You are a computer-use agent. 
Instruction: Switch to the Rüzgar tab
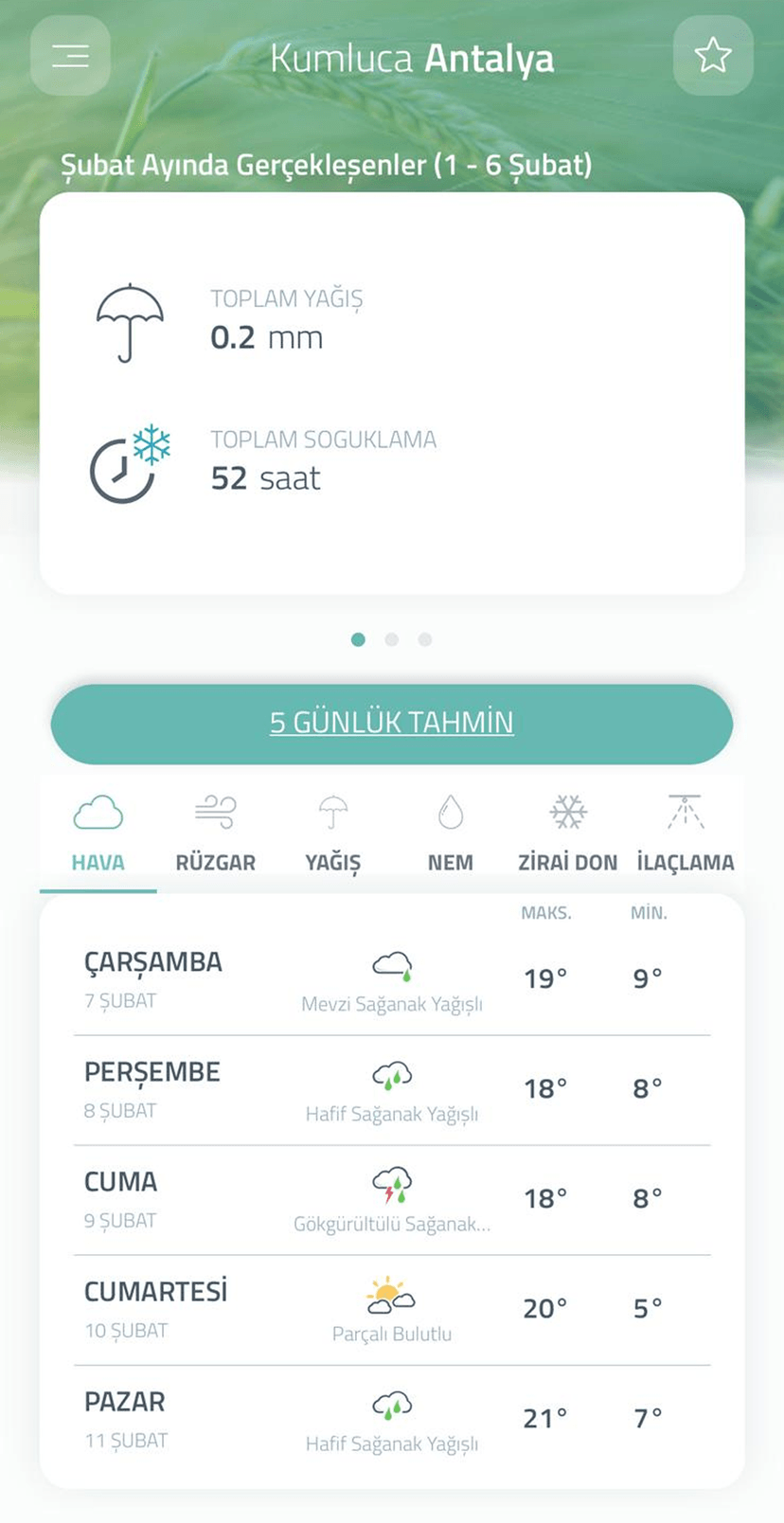click(x=215, y=834)
